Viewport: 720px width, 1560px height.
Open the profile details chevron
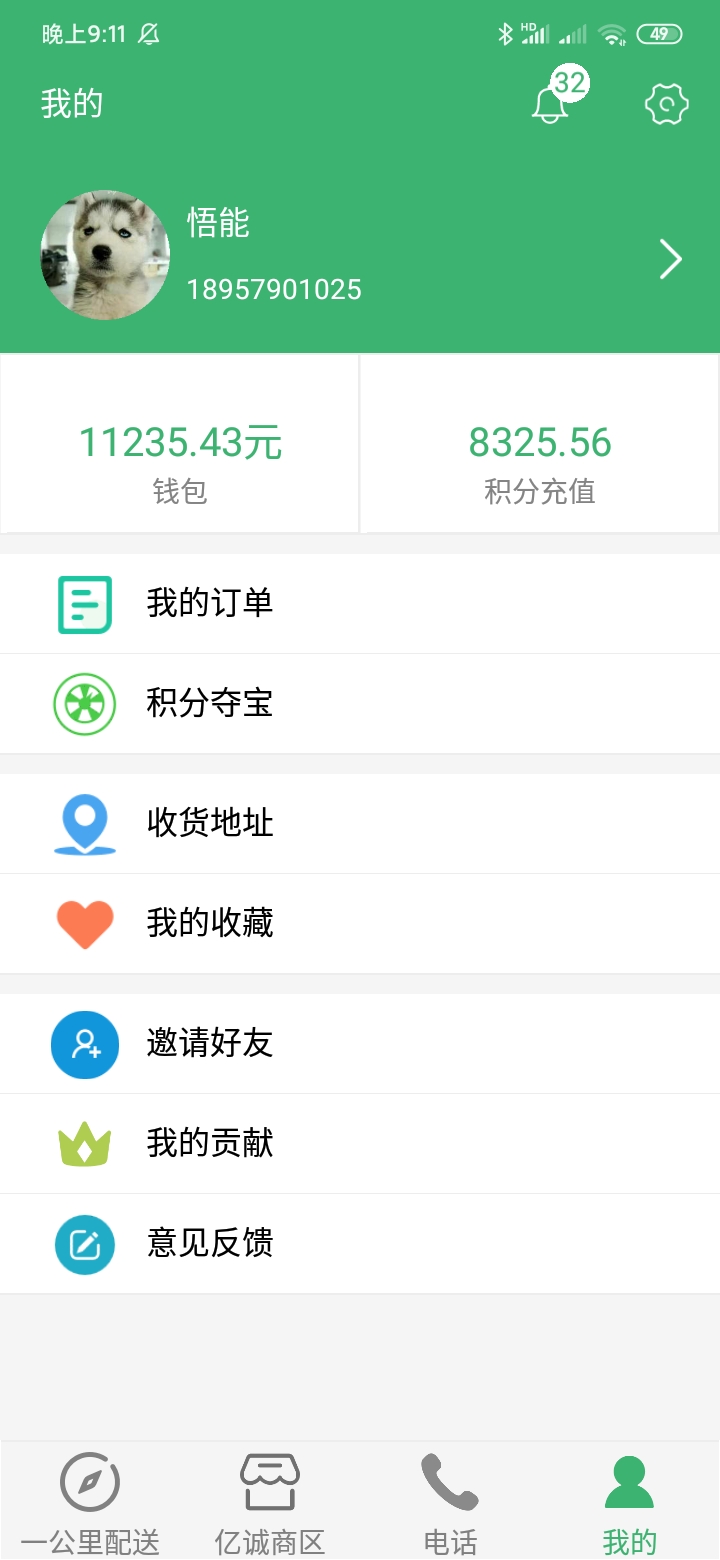671,259
